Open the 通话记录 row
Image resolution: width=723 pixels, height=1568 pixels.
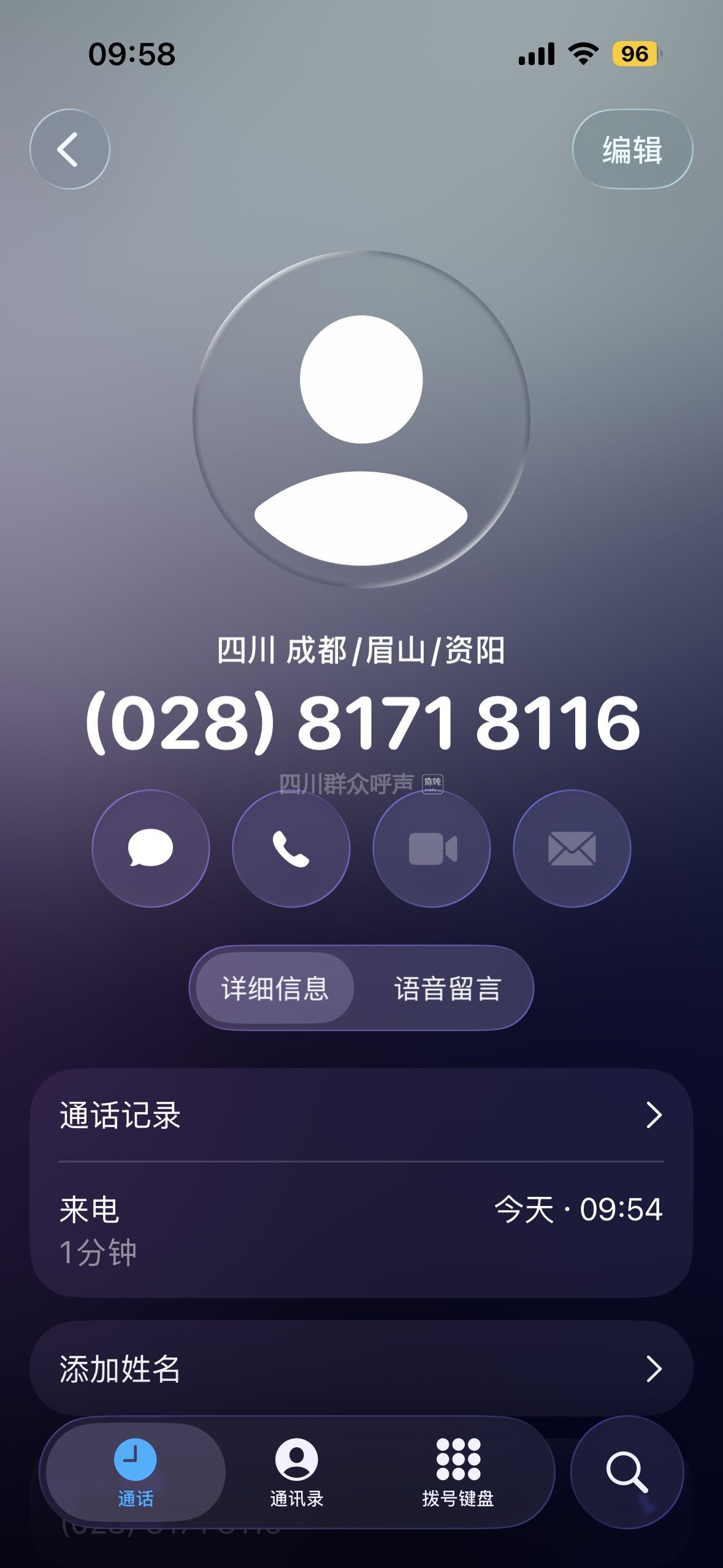click(361, 1115)
